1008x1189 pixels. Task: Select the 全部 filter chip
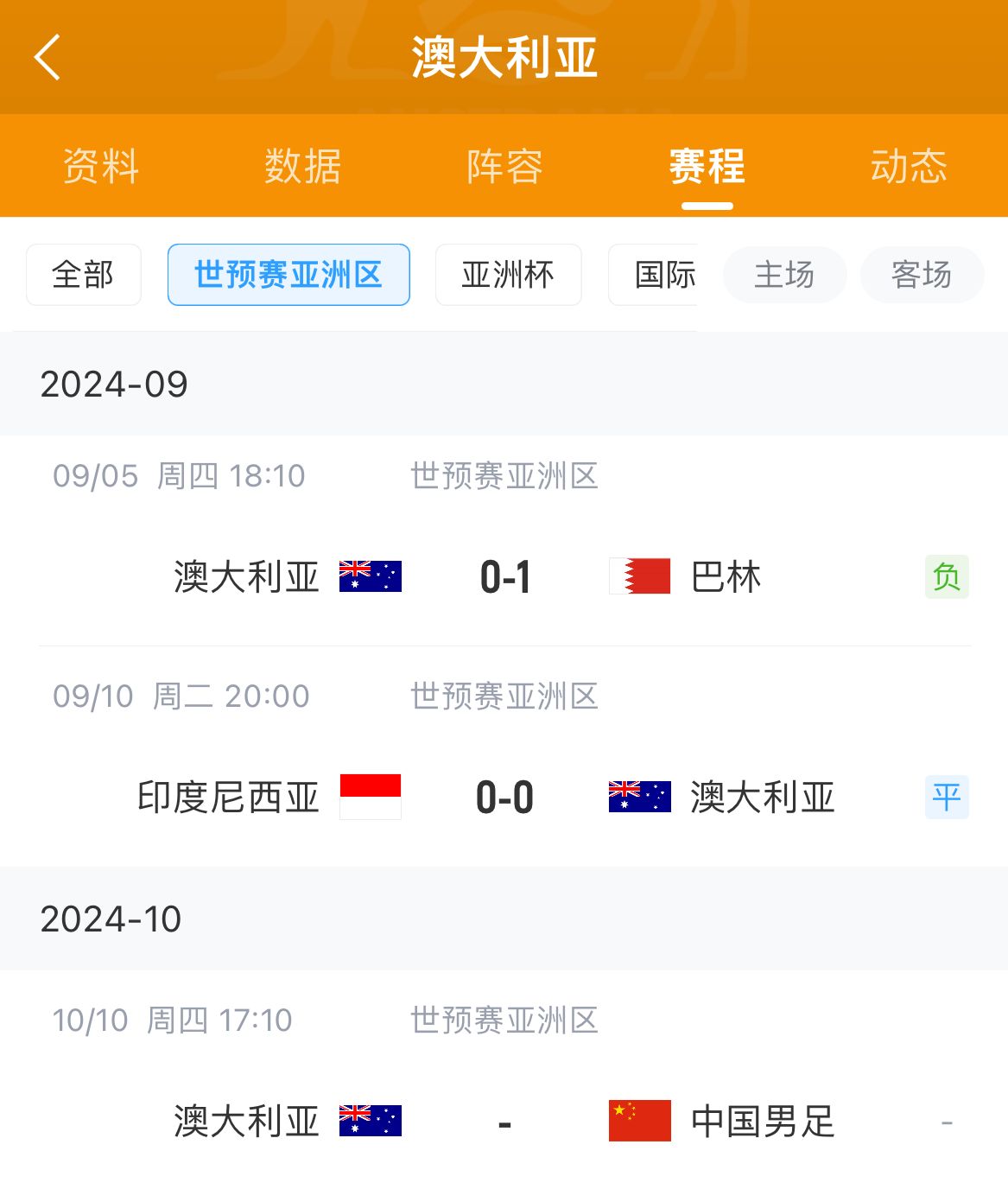click(x=83, y=275)
